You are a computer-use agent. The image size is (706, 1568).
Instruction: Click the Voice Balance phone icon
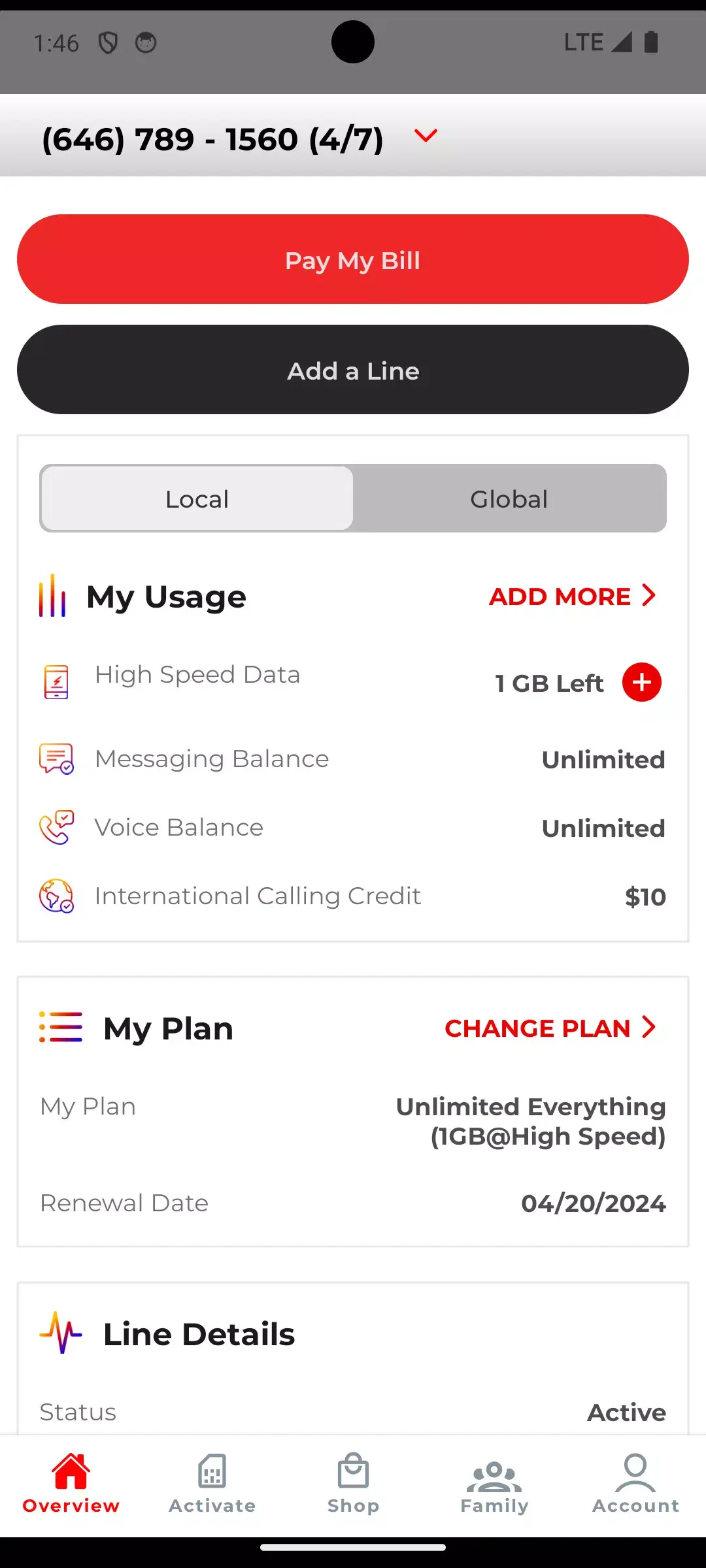56,826
